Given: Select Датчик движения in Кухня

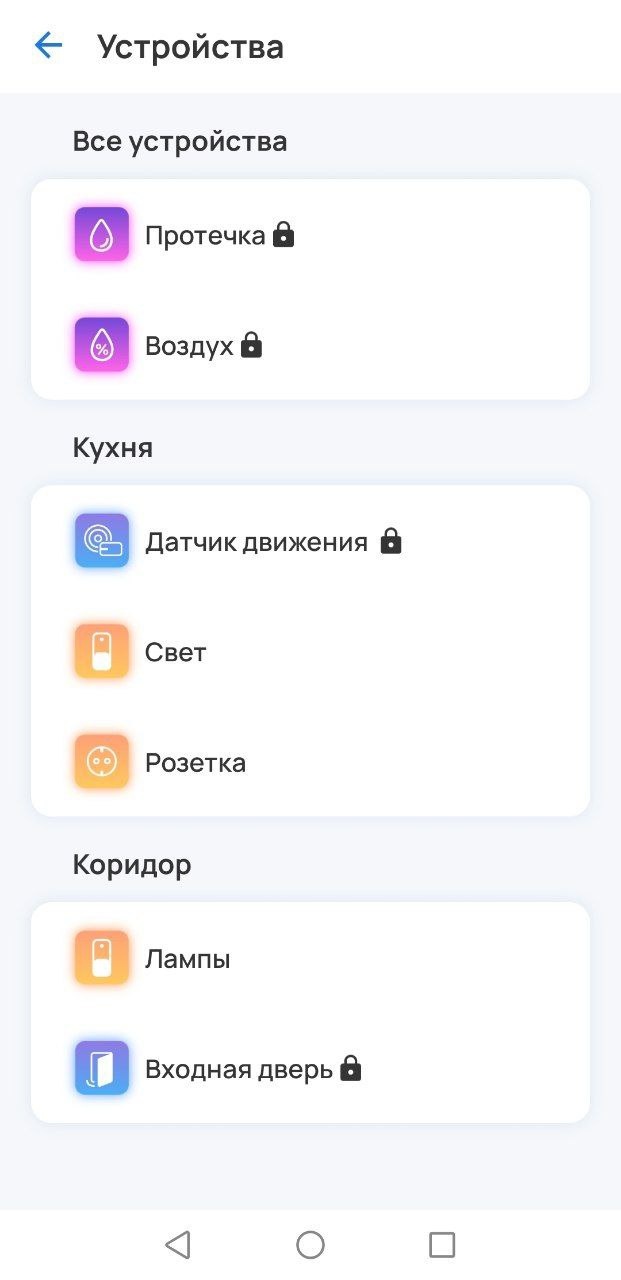Looking at the screenshot, I should pyautogui.click(x=256, y=542).
